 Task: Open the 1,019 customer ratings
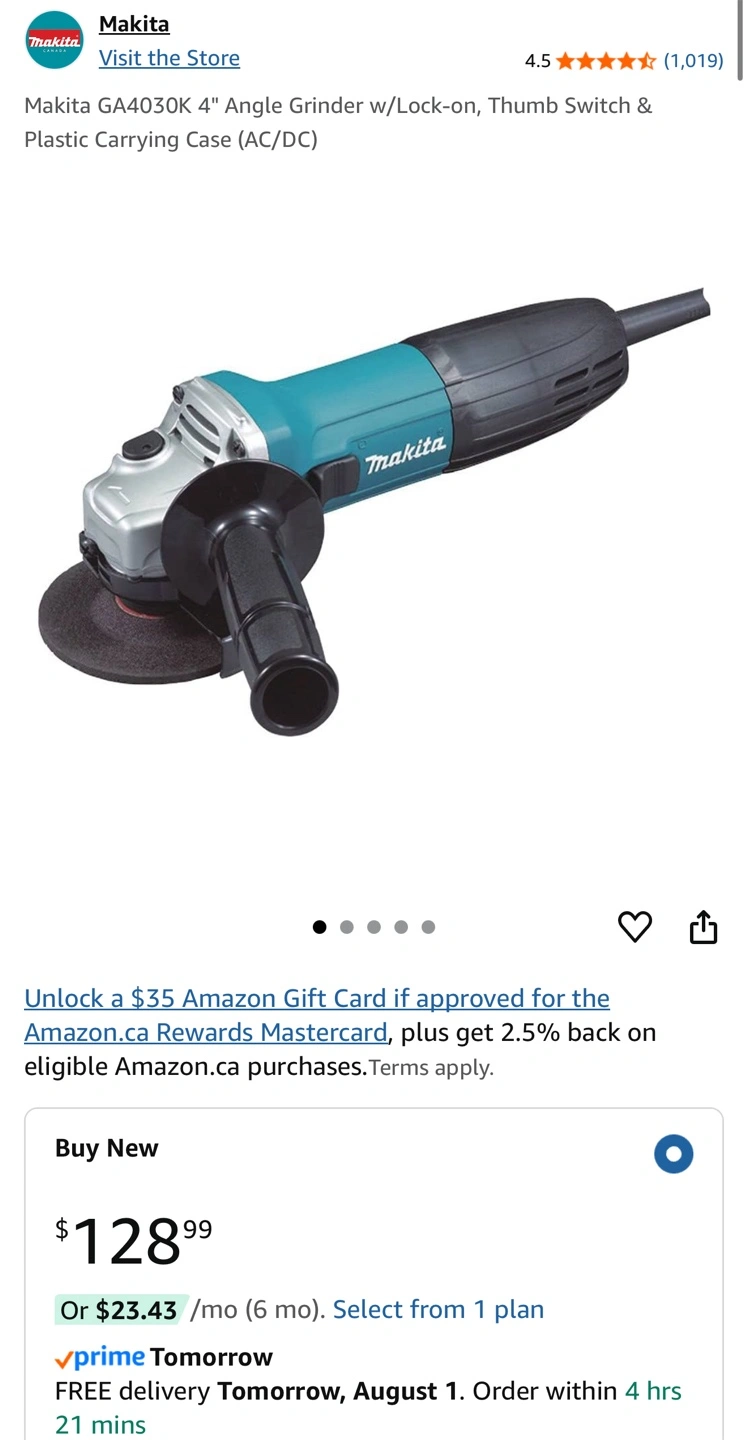pos(693,61)
